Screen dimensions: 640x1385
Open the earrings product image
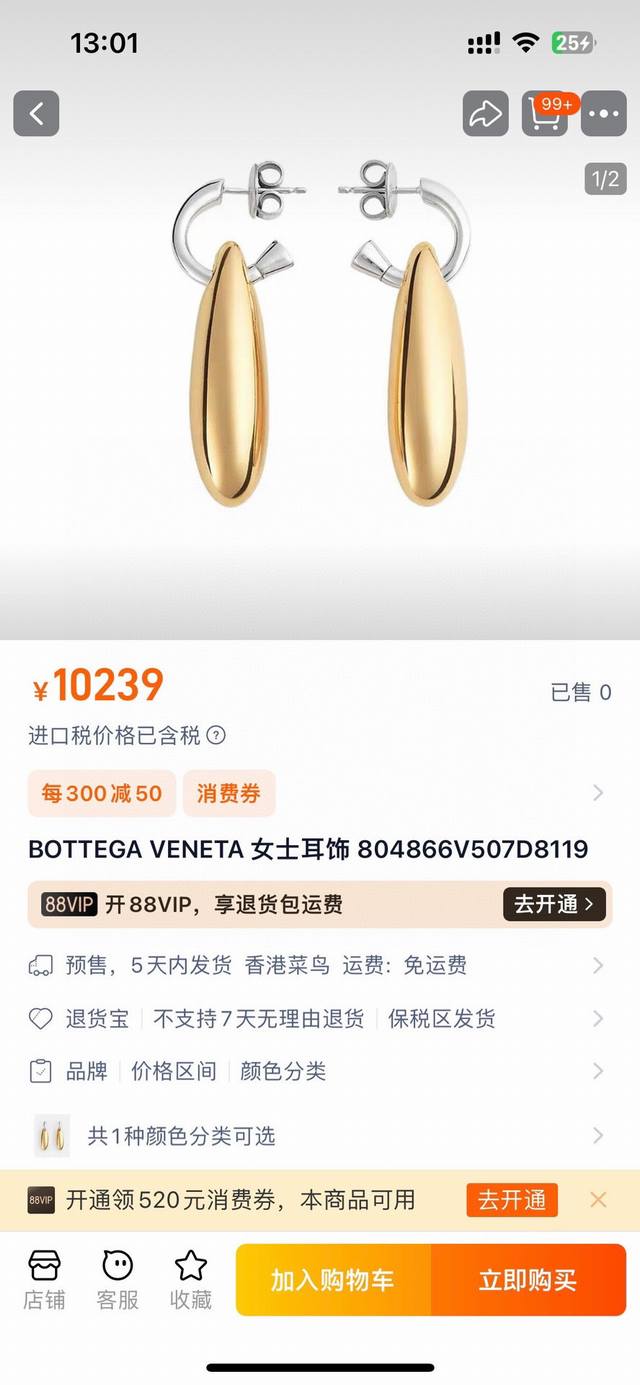pyautogui.click(x=320, y=340)
